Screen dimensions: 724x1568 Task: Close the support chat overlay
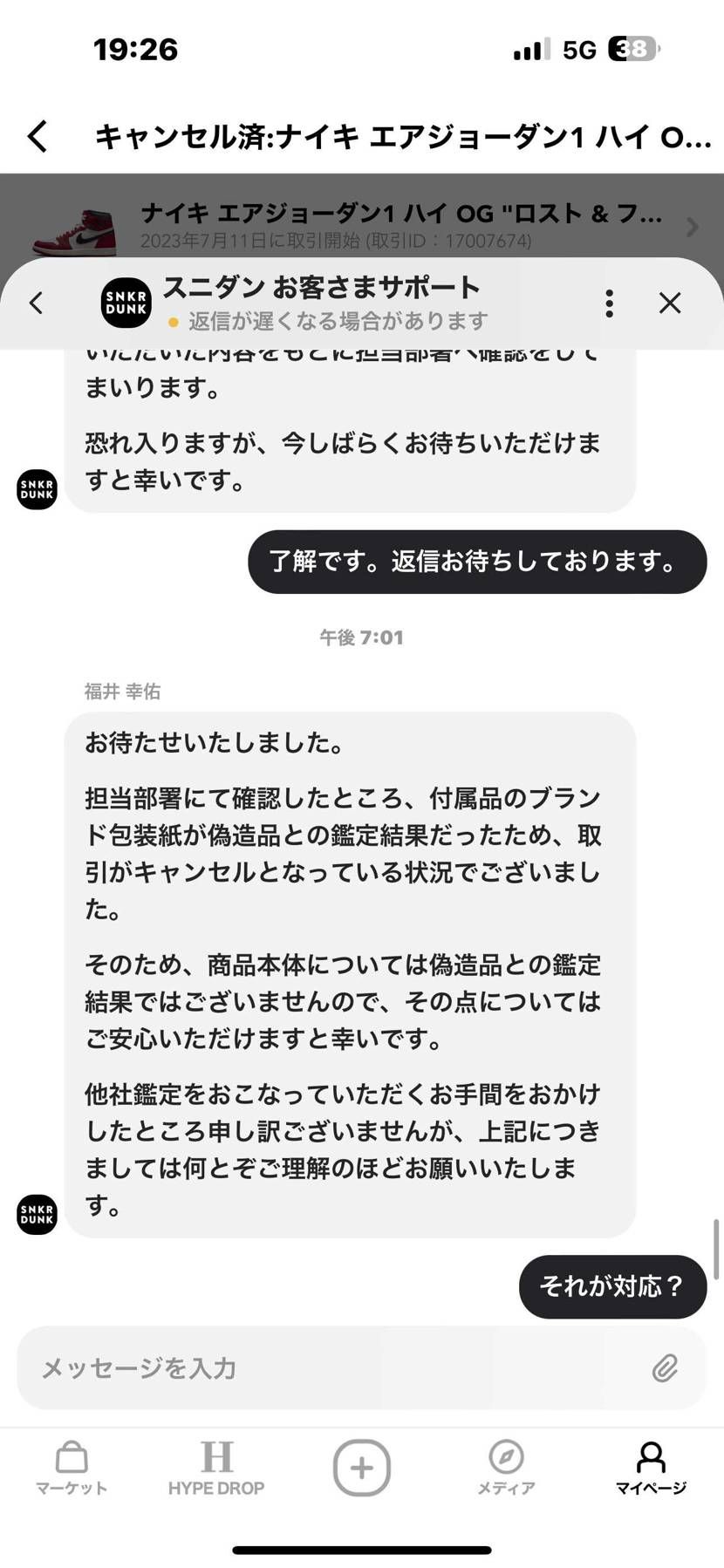click(x=670, y=303)
